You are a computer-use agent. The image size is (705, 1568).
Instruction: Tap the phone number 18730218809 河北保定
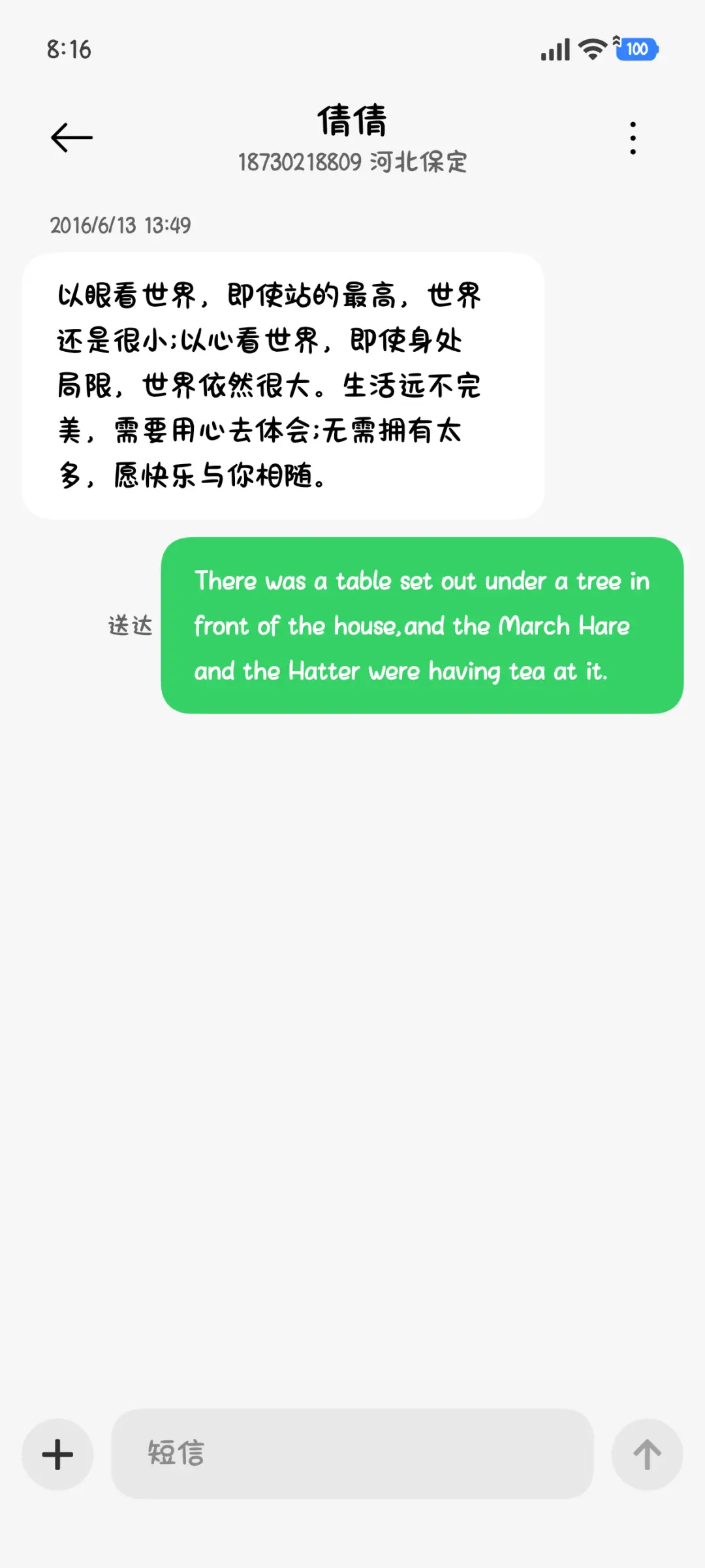[x=352, y=161]
